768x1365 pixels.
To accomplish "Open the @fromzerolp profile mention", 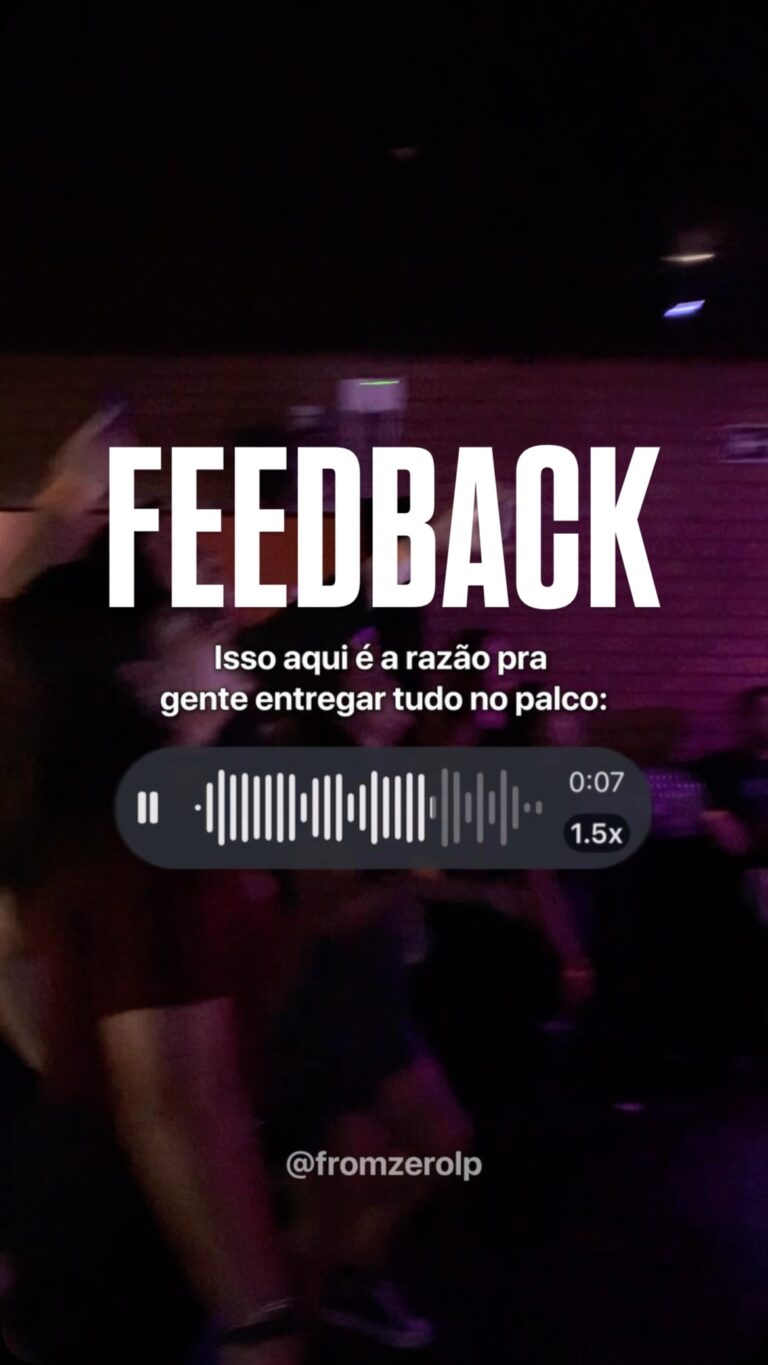I will pyautogui.click(x=383, y=1163).
